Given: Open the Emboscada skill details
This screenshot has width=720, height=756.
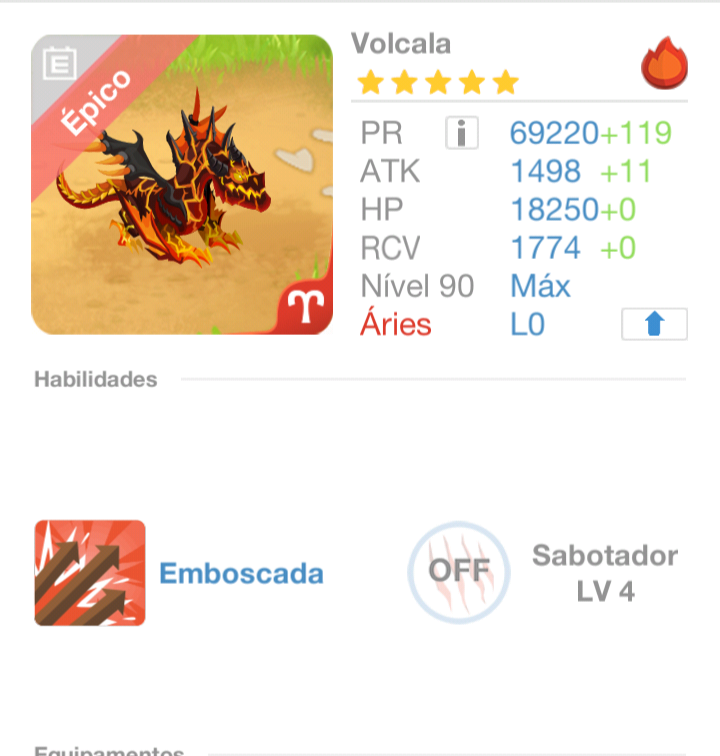Looking at the screenshot, I should click(90, 573).
